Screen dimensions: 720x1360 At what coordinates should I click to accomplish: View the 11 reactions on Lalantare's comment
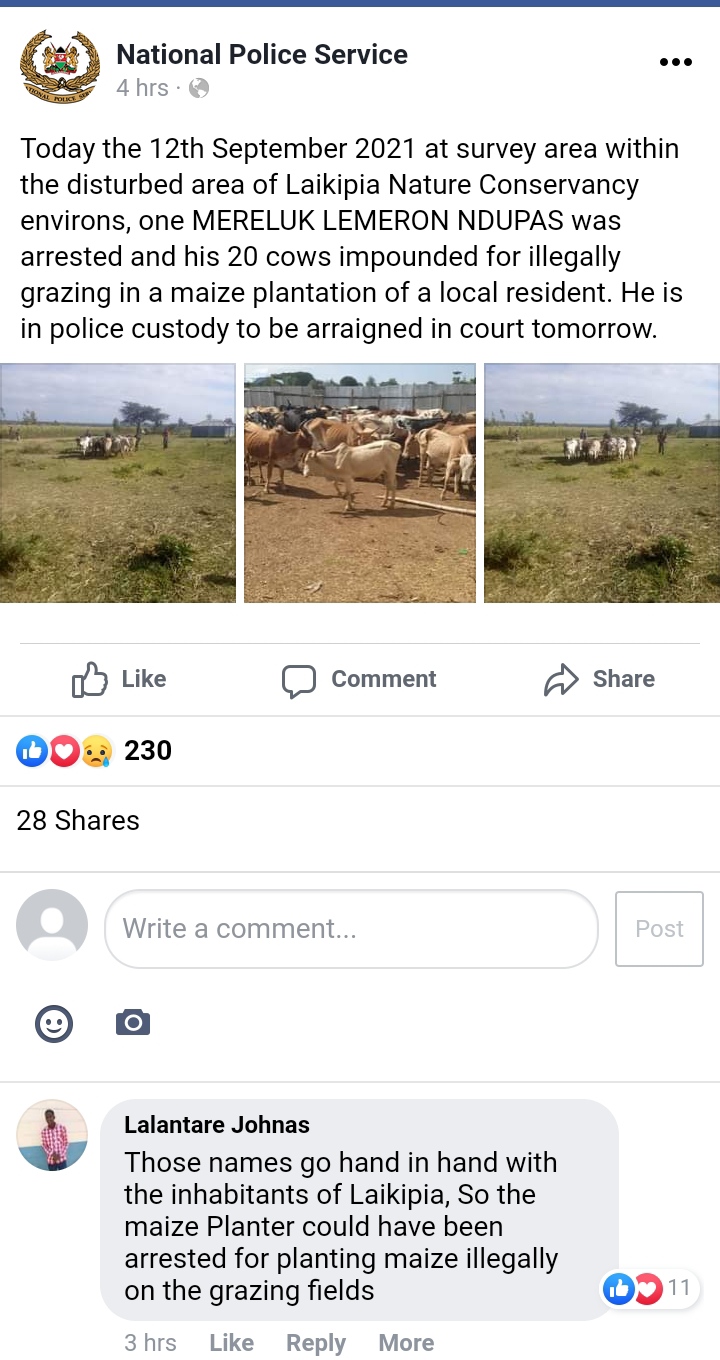[650, 1288]
